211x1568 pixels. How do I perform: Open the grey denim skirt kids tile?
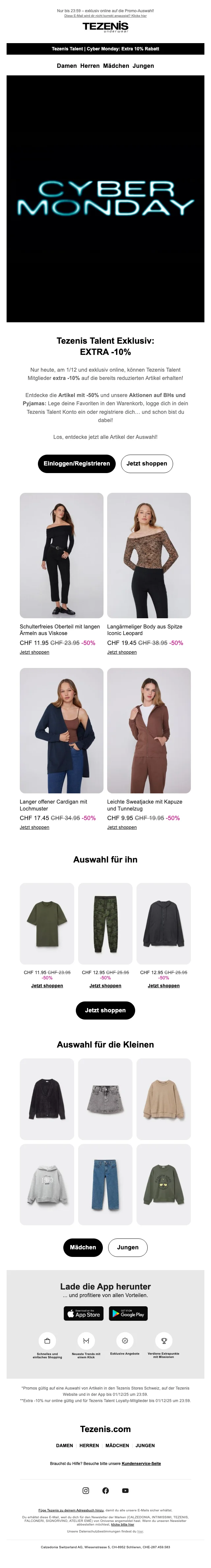pyautogui.click(x=105, y=1099)
